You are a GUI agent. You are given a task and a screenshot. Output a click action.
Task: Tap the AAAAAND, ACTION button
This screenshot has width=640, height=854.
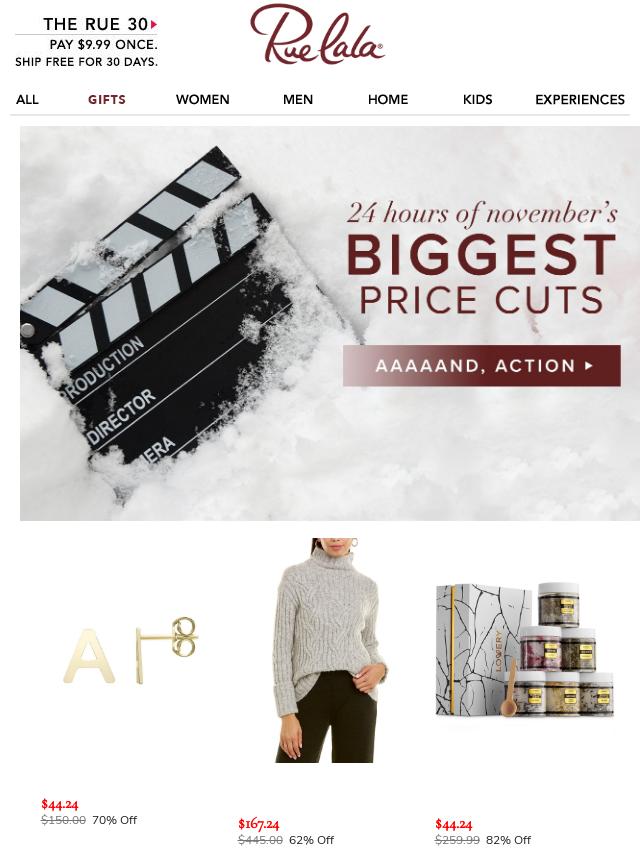(481, 366)
